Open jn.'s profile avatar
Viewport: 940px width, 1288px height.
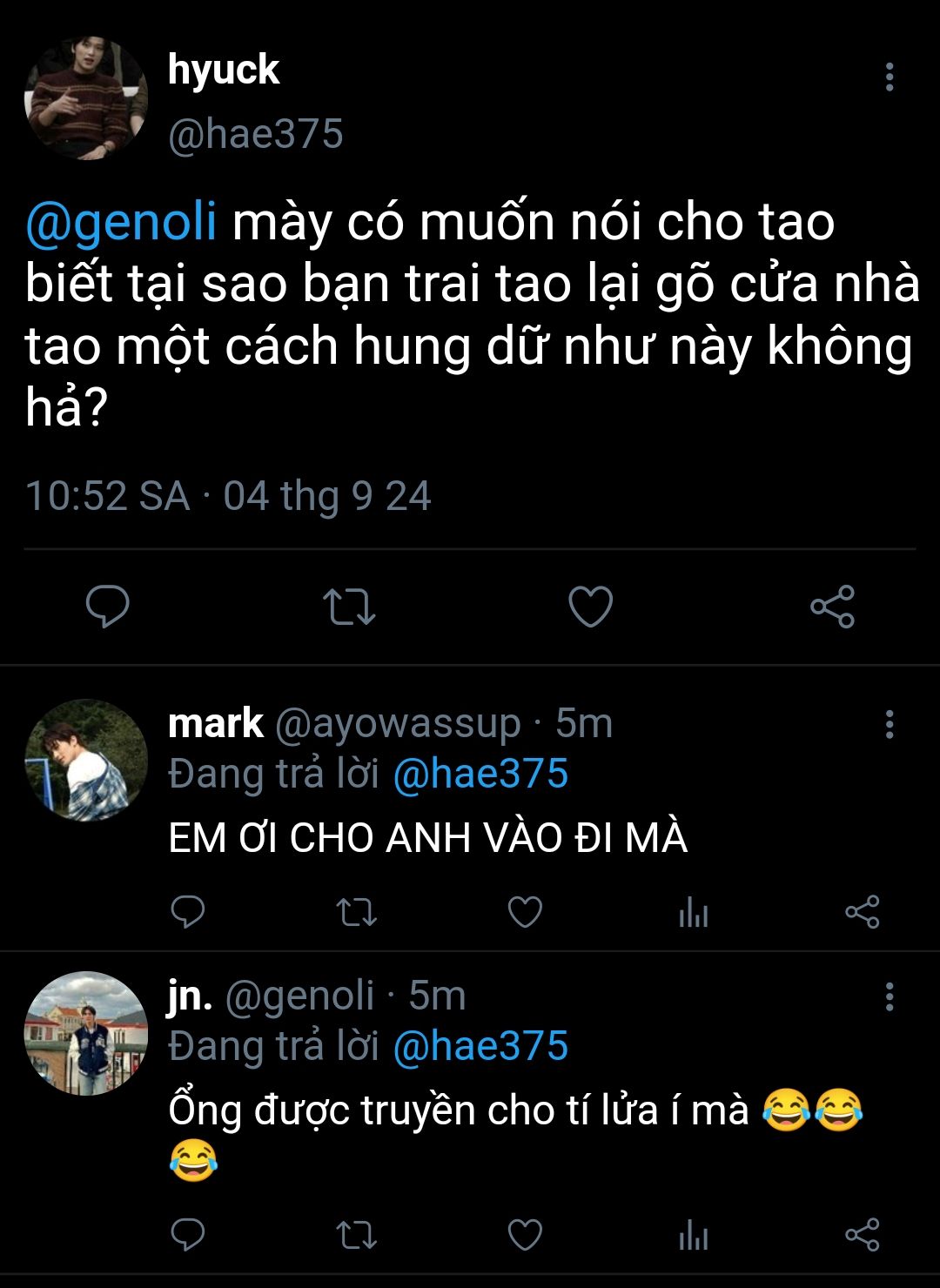point(85,1033)
